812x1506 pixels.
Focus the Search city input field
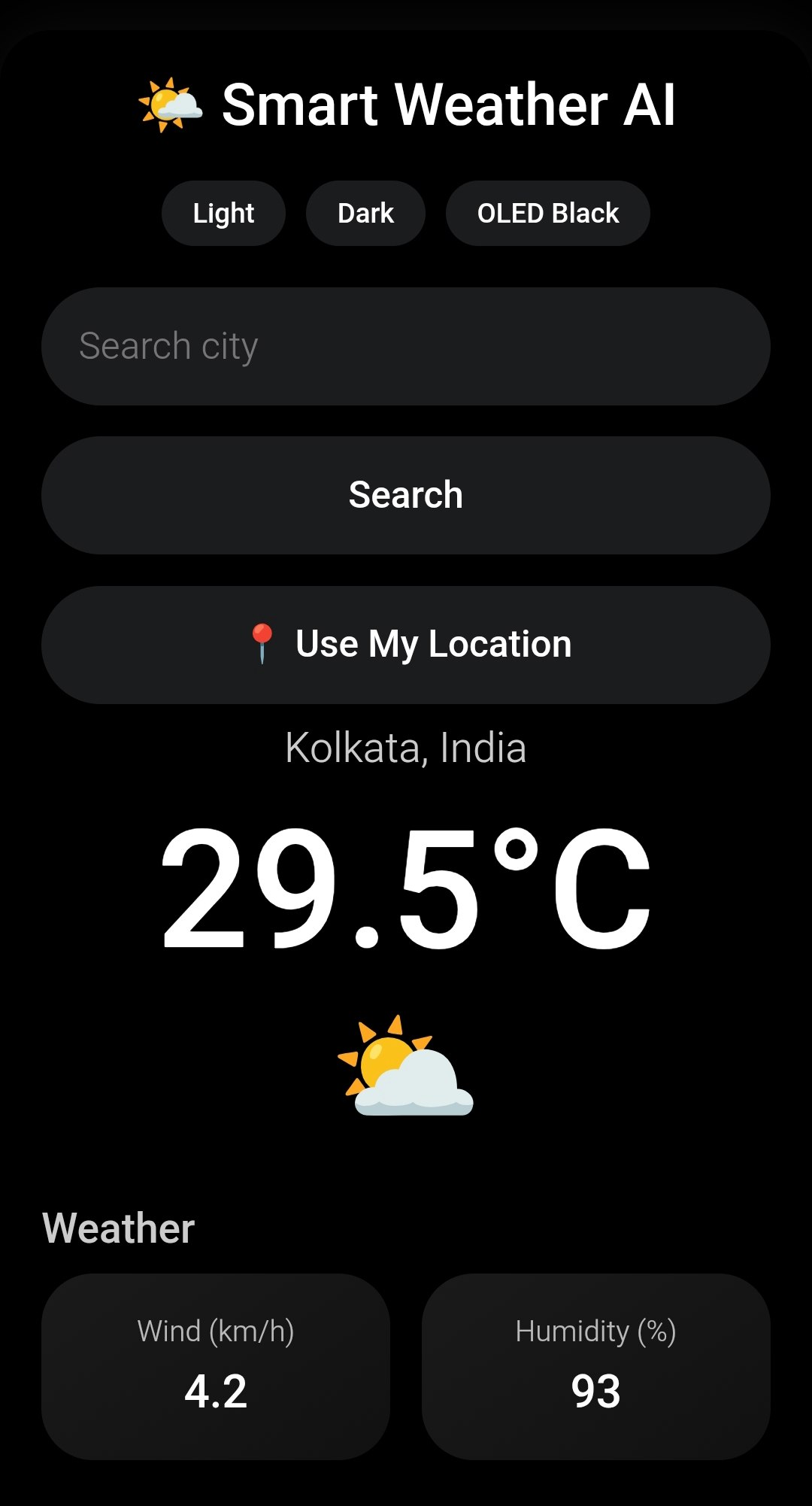pos(406,345)
